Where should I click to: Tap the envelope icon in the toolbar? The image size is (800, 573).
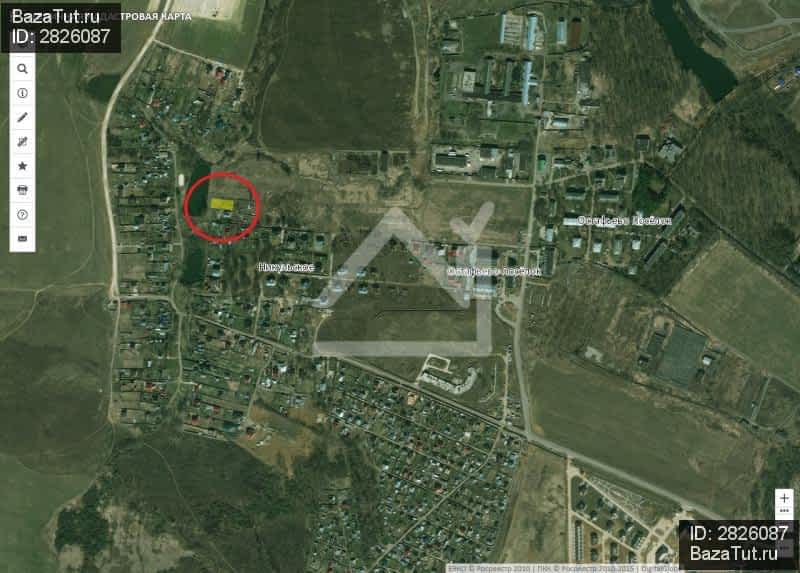pos(22,239)
